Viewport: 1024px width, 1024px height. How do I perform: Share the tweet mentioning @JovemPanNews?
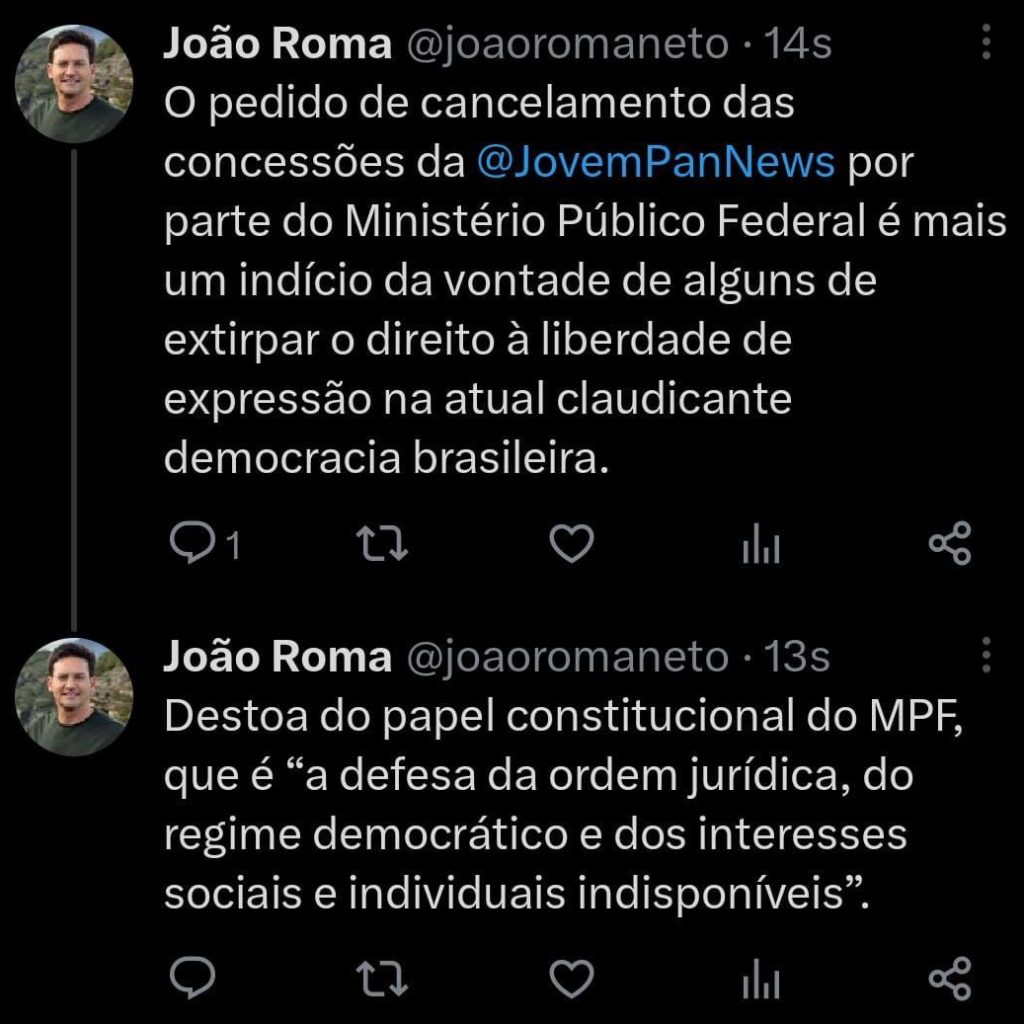[x=950, y=544]
